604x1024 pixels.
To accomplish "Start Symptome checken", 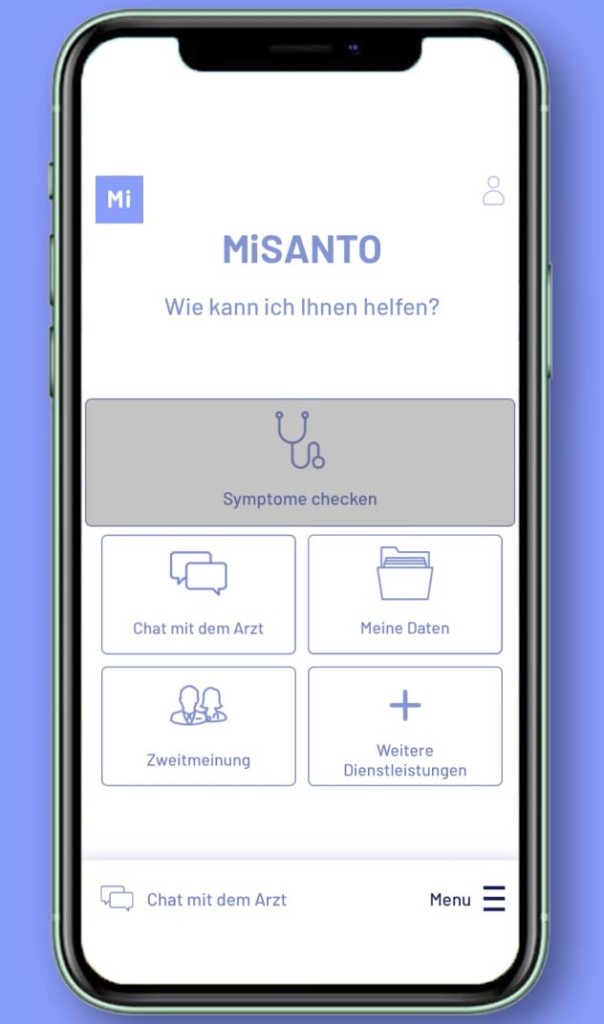I will 300,462.
